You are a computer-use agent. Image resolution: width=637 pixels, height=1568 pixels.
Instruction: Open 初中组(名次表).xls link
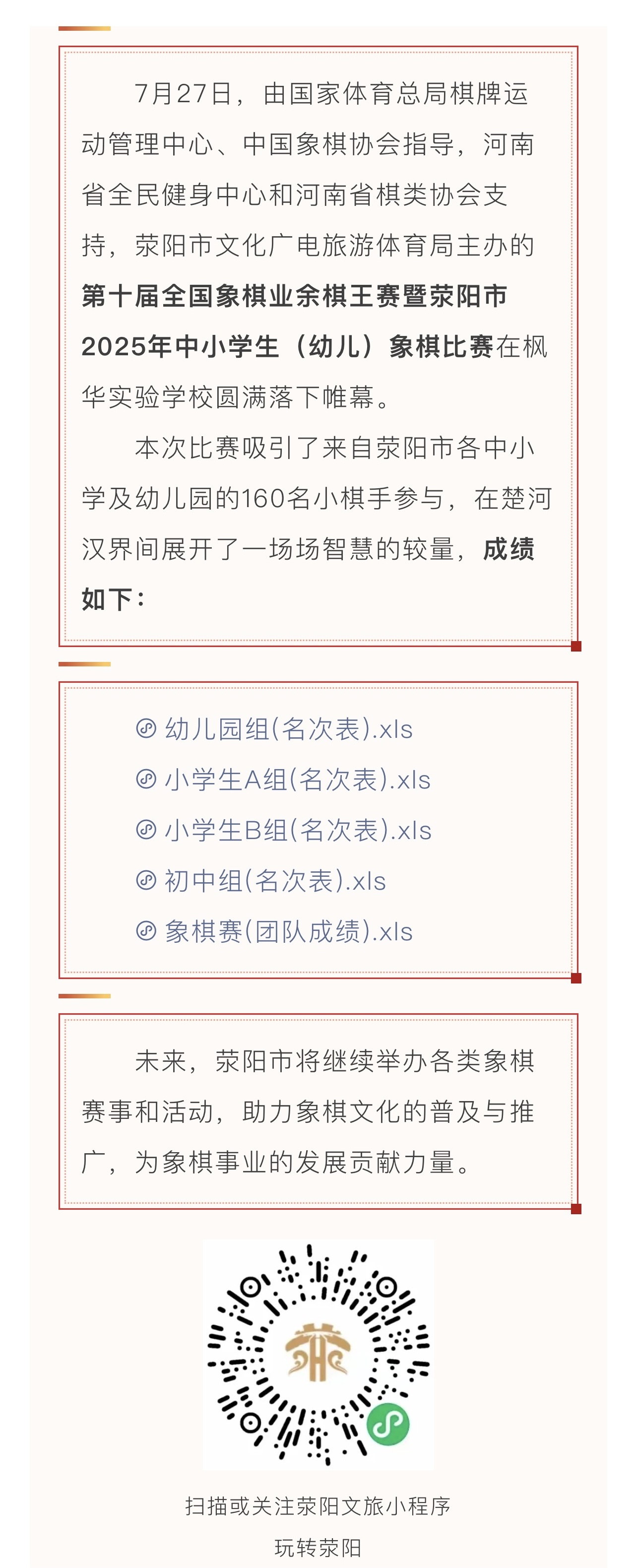[275, 881]
